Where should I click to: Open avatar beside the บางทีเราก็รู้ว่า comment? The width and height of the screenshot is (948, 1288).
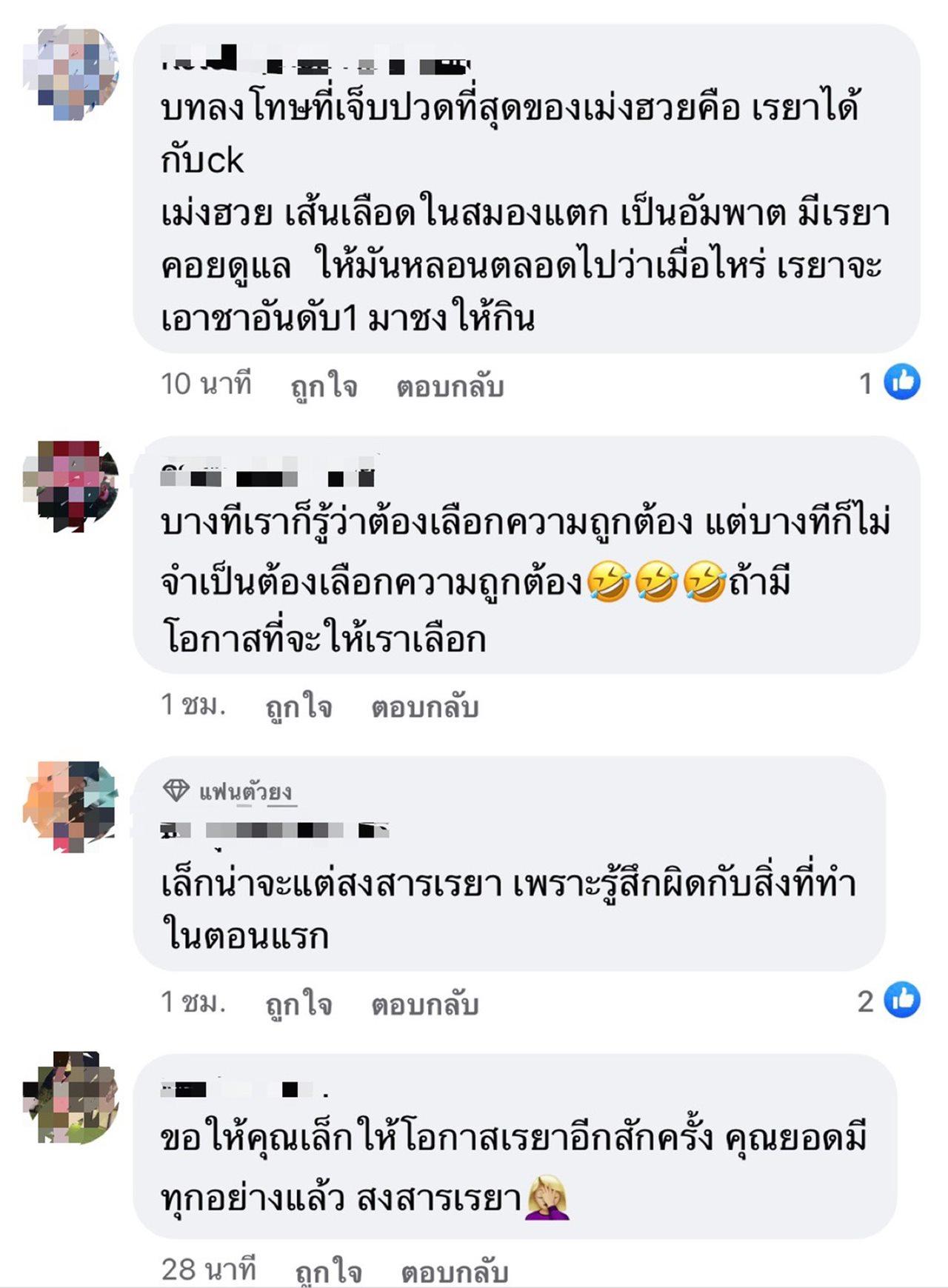[71, 486]
